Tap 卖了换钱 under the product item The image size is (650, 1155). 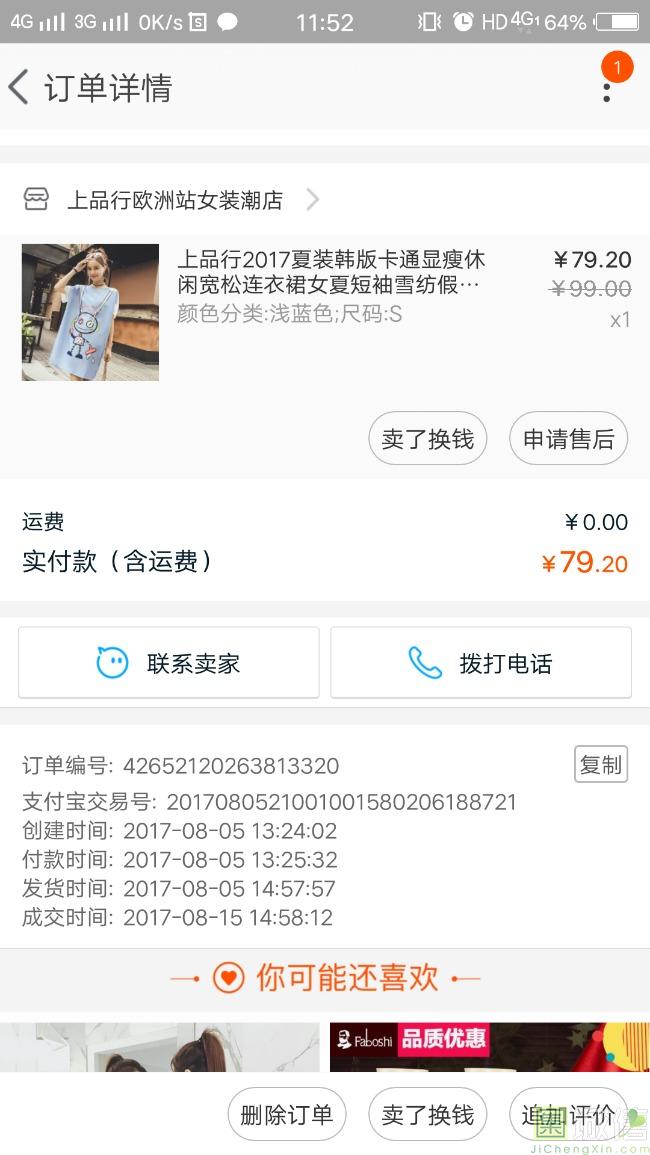click(x=428, y=439)
